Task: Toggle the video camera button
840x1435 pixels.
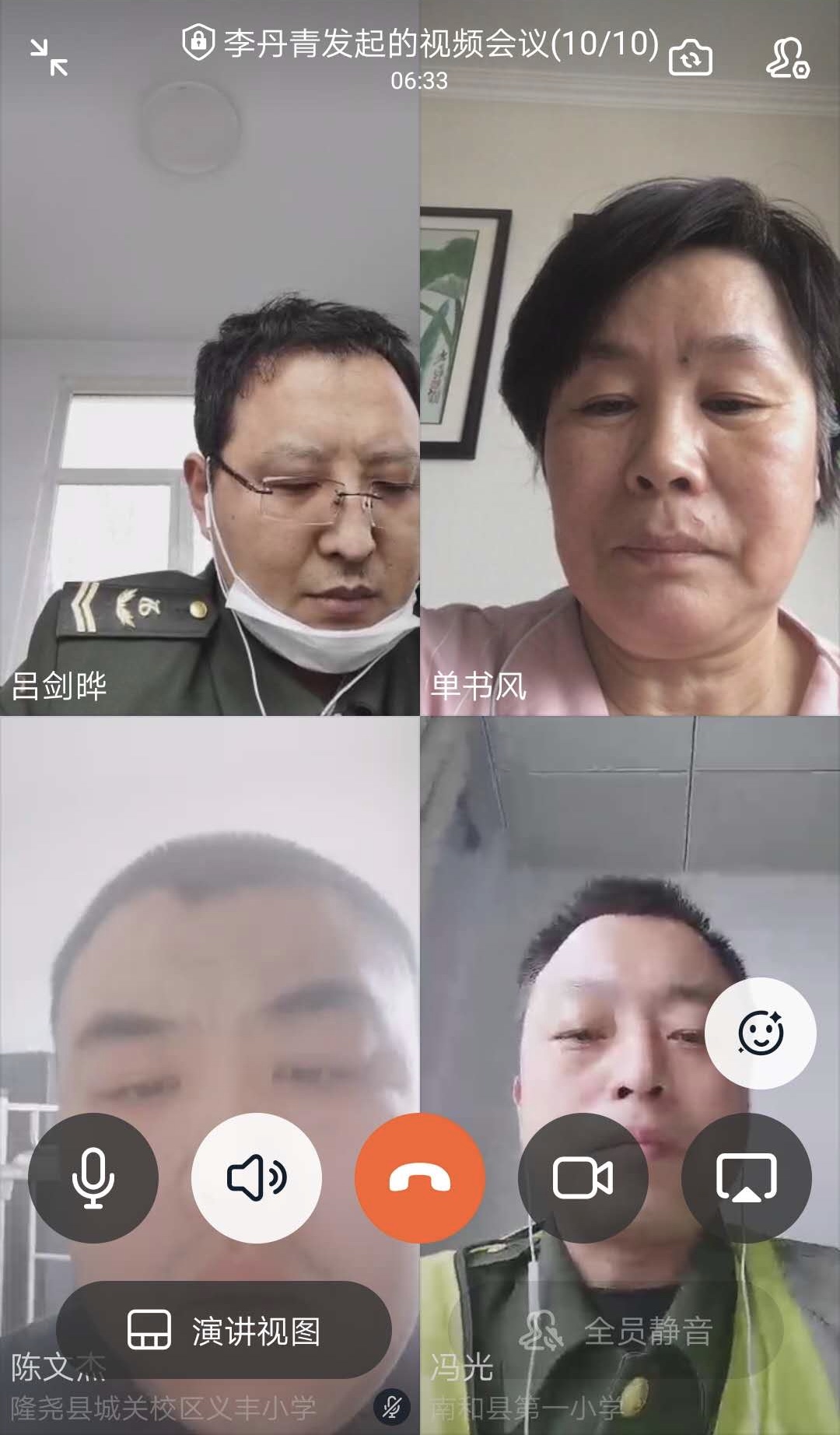Action: point(583,1177)
